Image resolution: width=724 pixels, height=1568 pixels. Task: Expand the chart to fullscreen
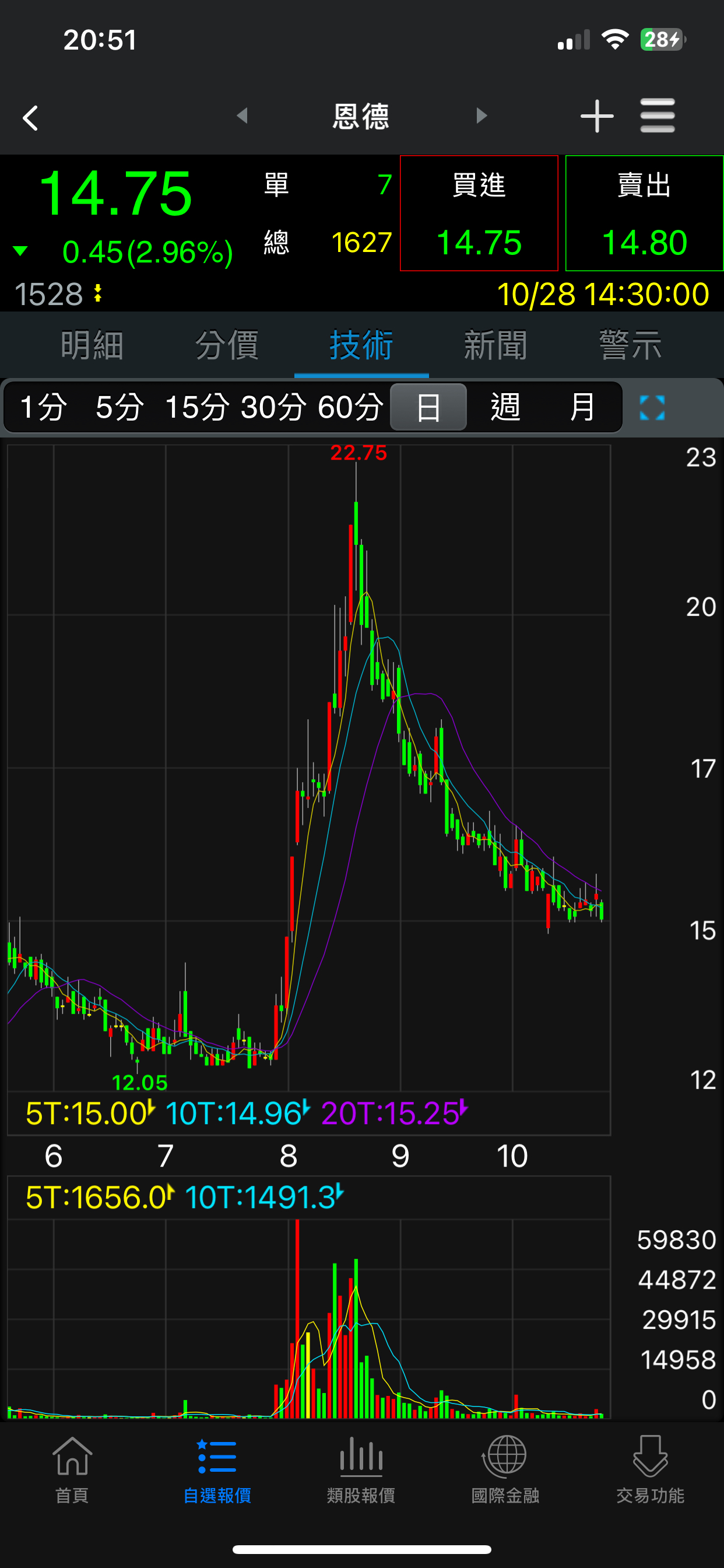tap(652, 407)
